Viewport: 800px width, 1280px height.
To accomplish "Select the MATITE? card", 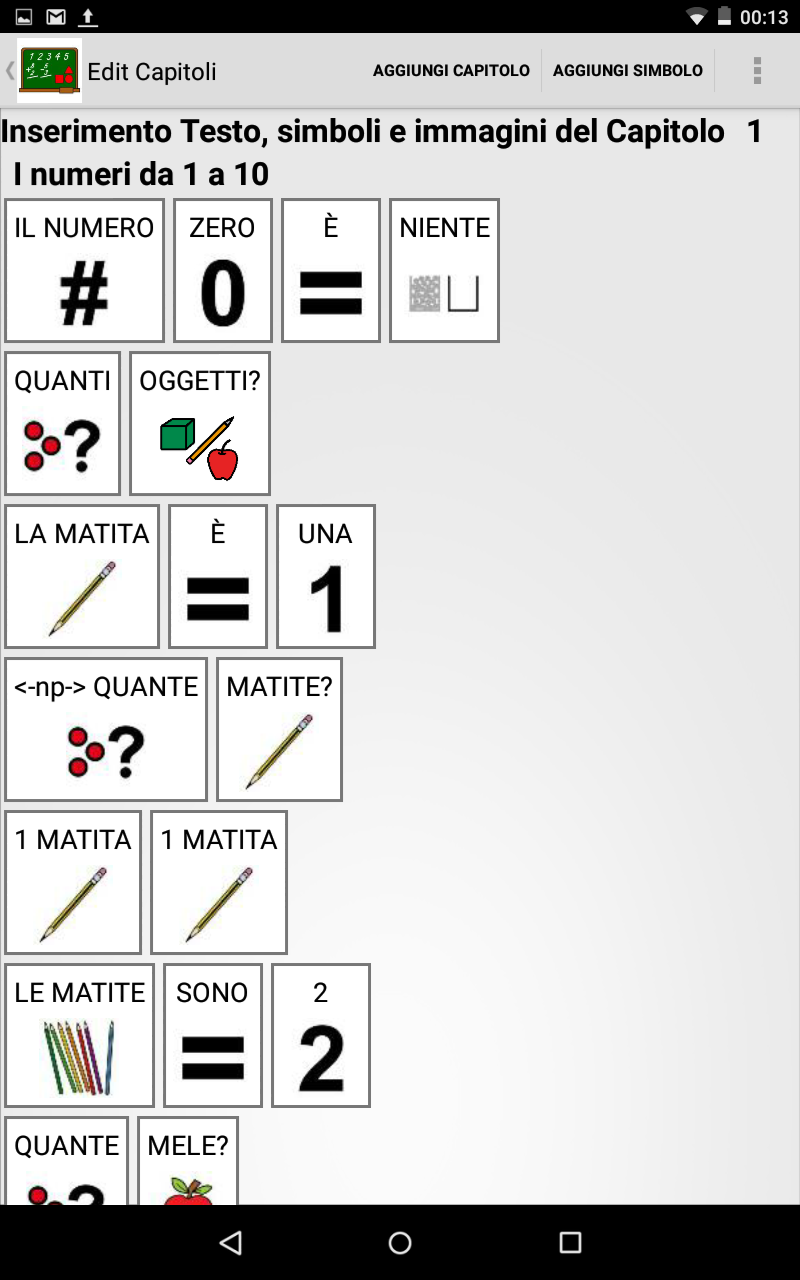I will pyautogui.click(x=280, y=729).
